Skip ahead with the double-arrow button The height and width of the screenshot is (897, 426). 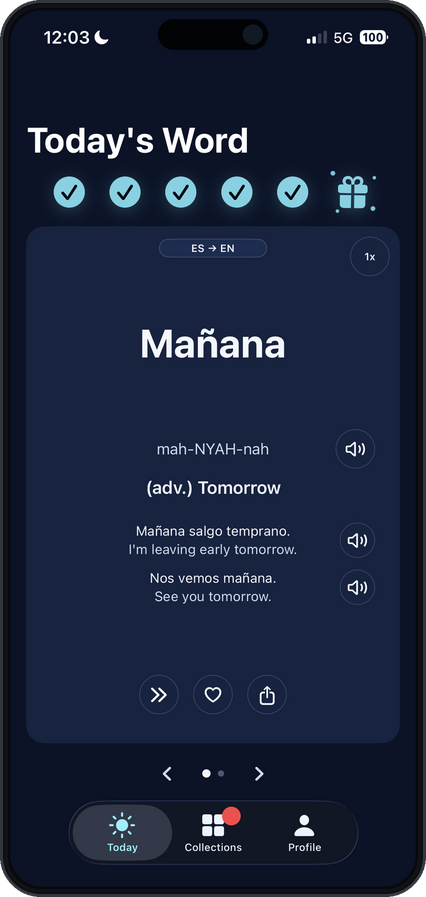tap(159, 694)
